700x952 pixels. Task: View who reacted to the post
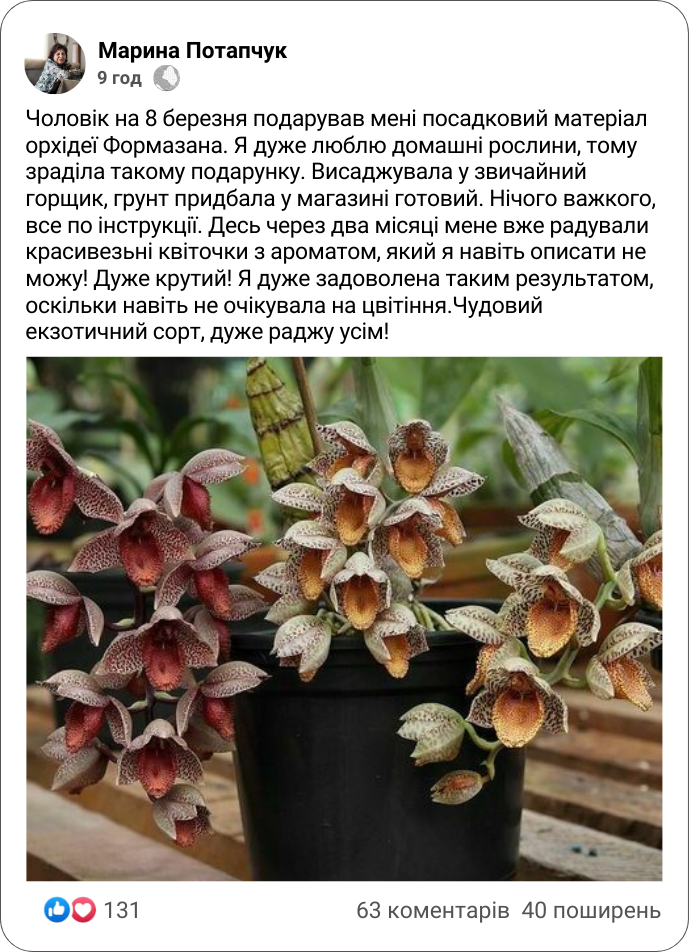pos(93,910)
